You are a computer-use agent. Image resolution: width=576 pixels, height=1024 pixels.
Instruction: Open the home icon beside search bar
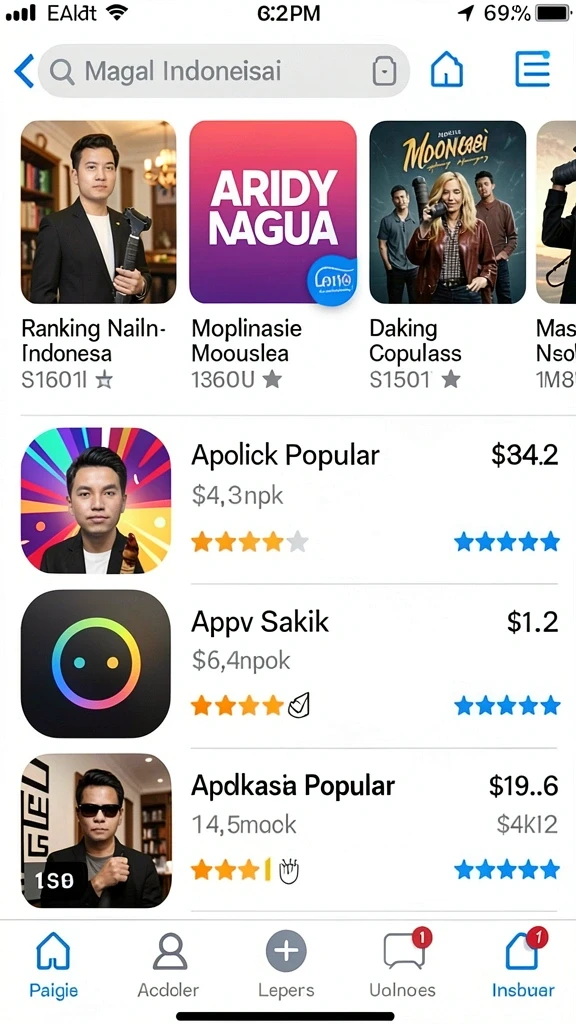447,69
